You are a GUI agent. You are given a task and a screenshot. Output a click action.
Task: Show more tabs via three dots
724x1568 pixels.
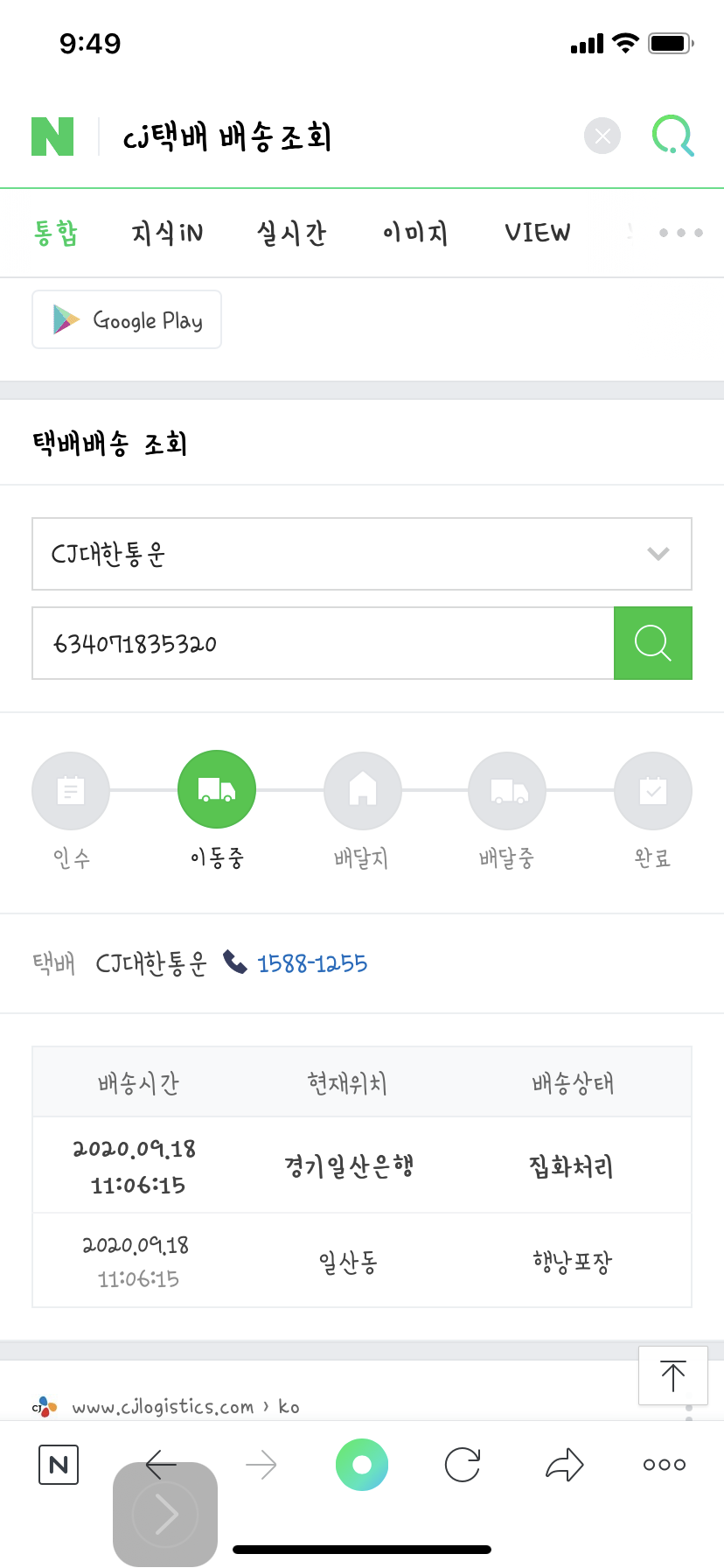681,233
